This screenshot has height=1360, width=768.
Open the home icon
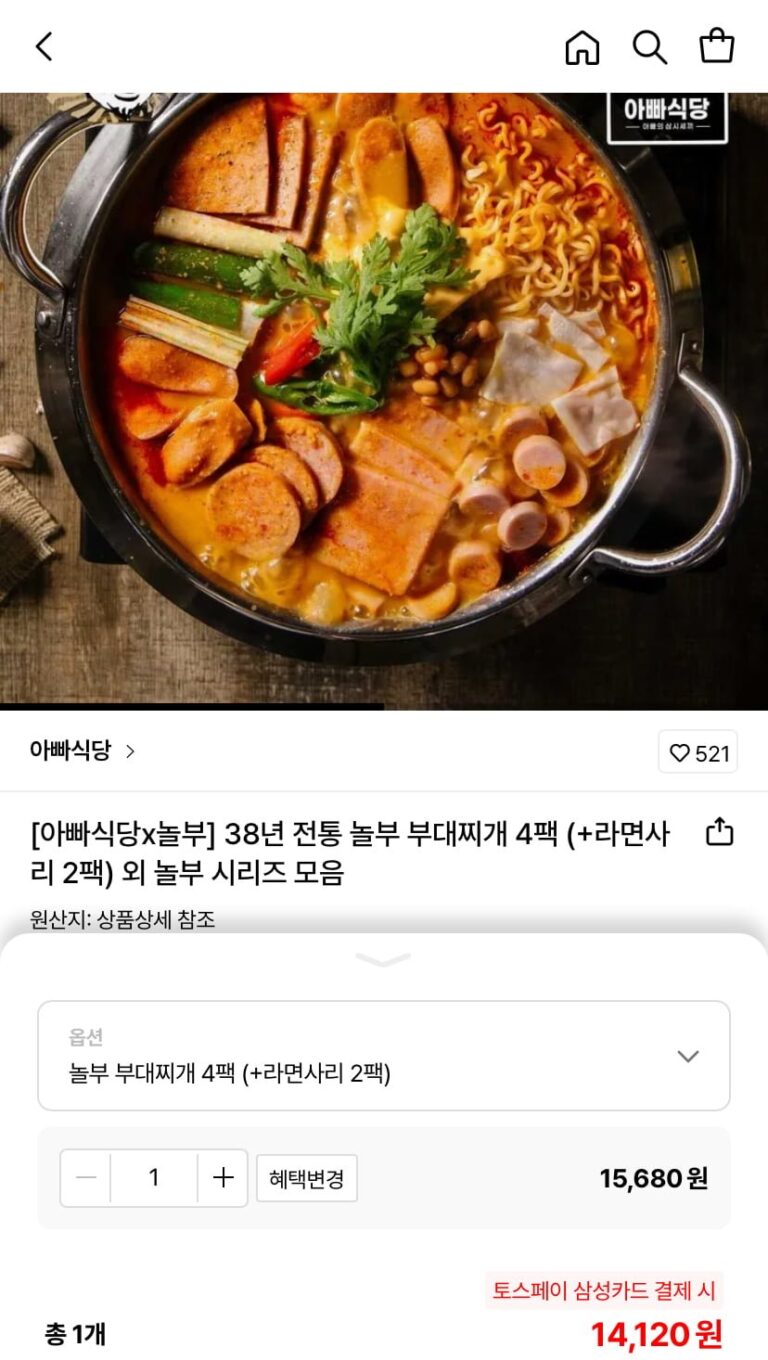tap(582, 47)
